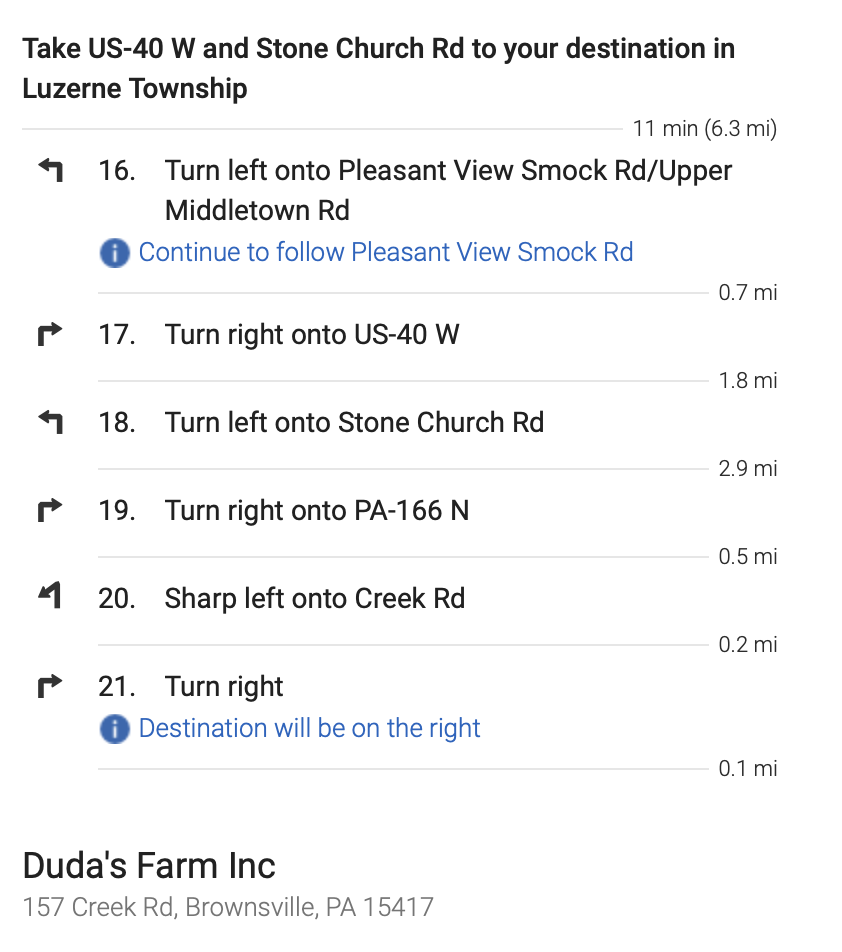Click the info icon beside destination note
Image resolution: width=842 pixels, height=952 pixels.
coord(114,728)
